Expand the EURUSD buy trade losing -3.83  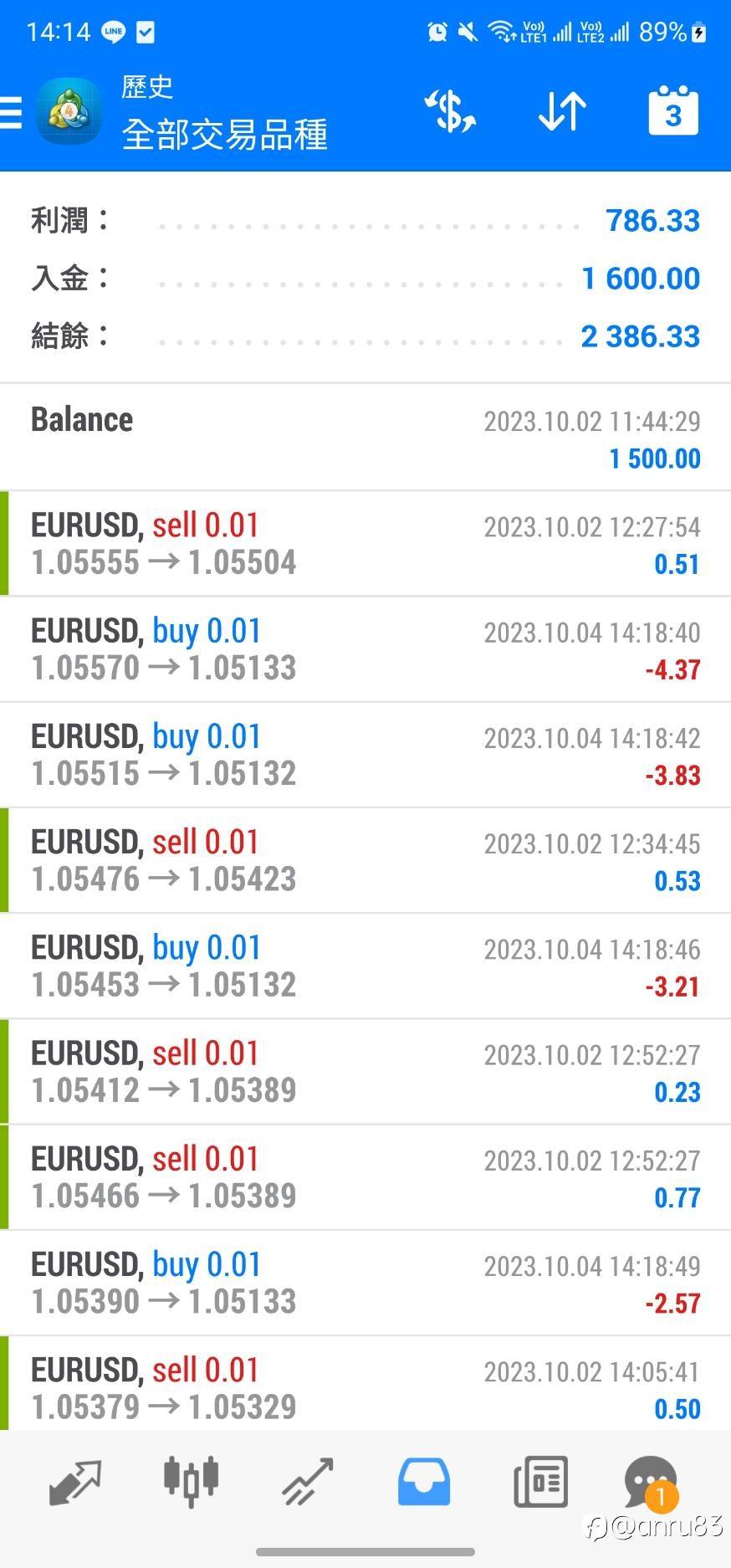(365, 755)
